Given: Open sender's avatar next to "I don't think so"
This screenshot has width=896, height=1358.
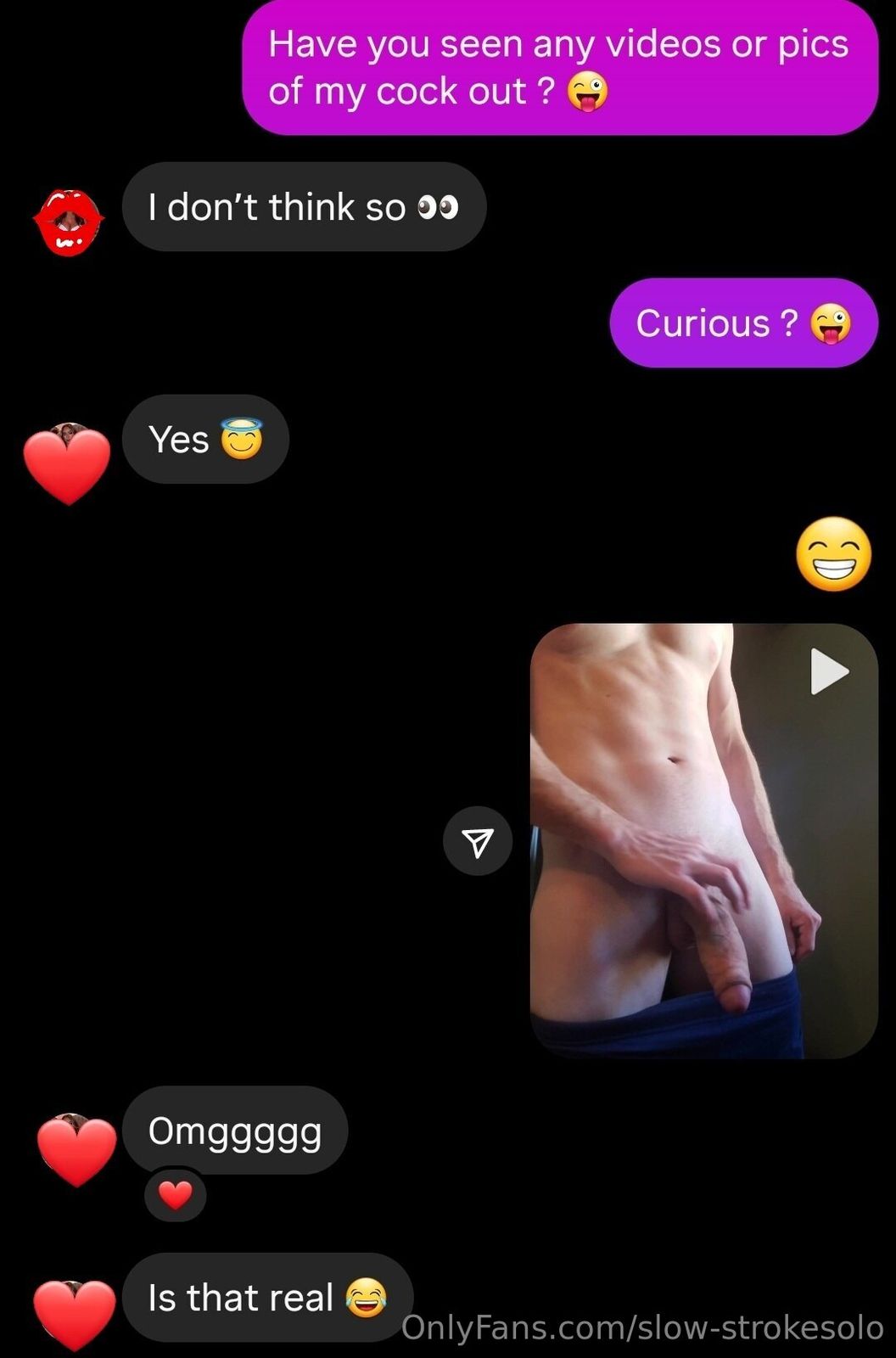Looking at the screenshot, I should pos(68,222).
